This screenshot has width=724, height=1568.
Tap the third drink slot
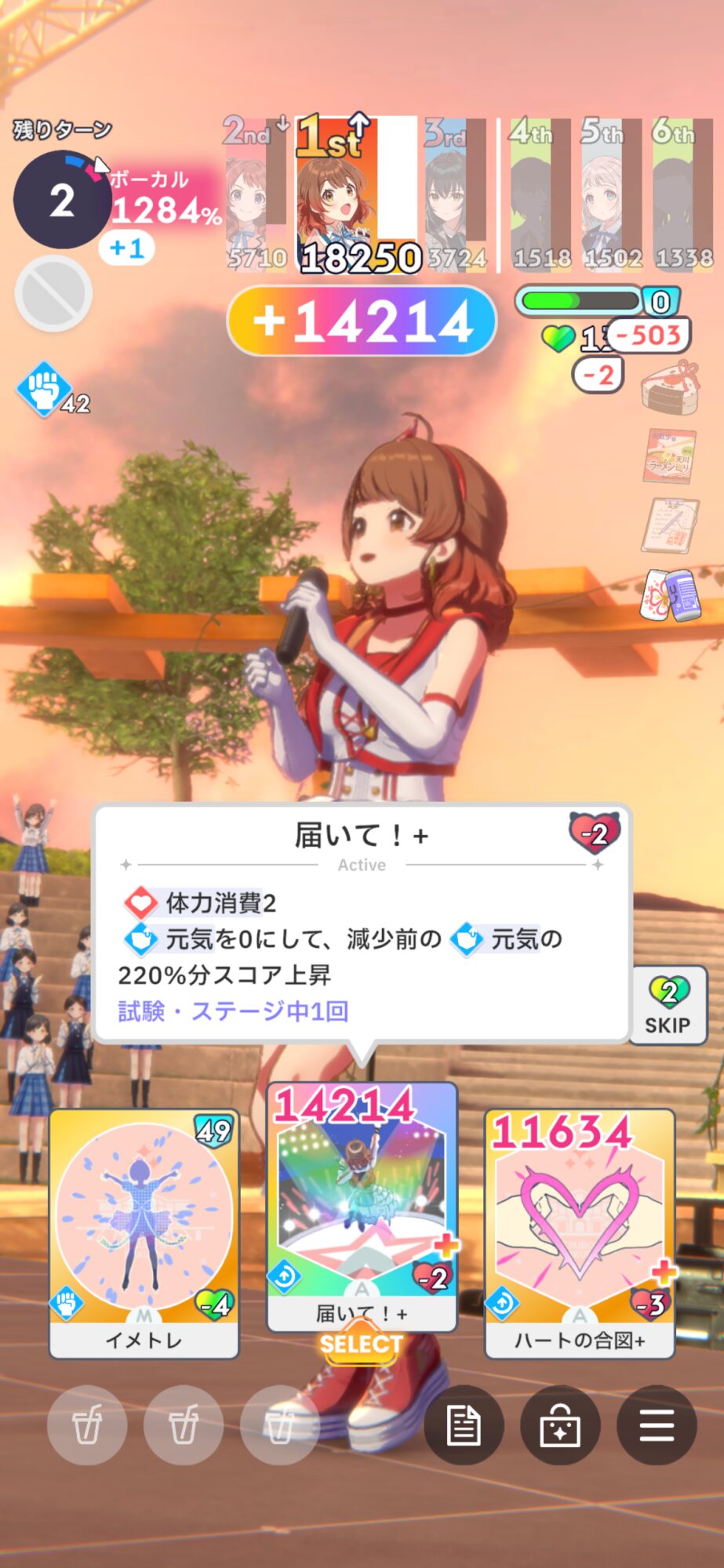coord(278,1425)
